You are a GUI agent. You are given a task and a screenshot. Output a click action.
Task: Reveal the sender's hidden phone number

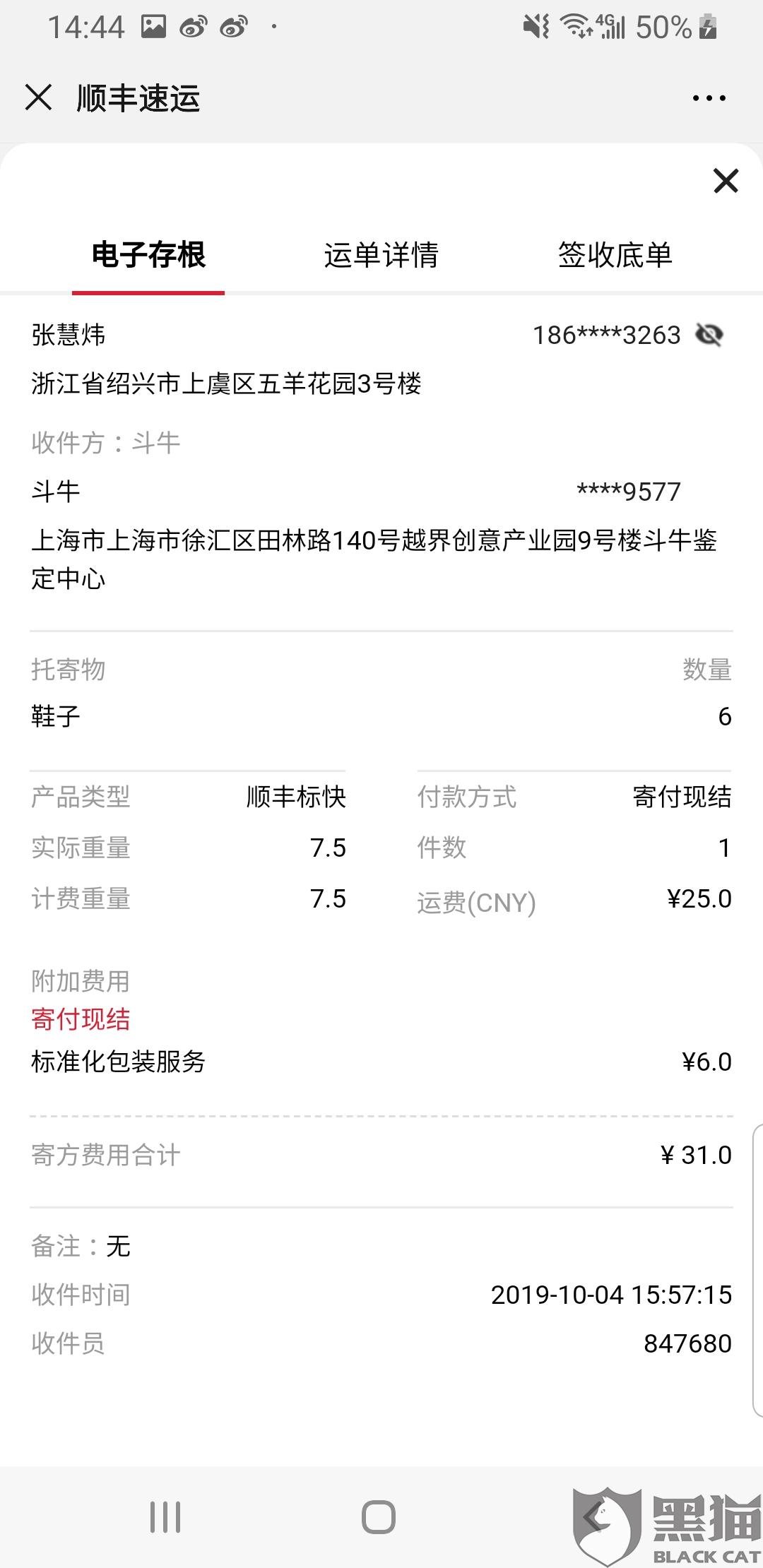pyautogui.click(x=709, y=335)
